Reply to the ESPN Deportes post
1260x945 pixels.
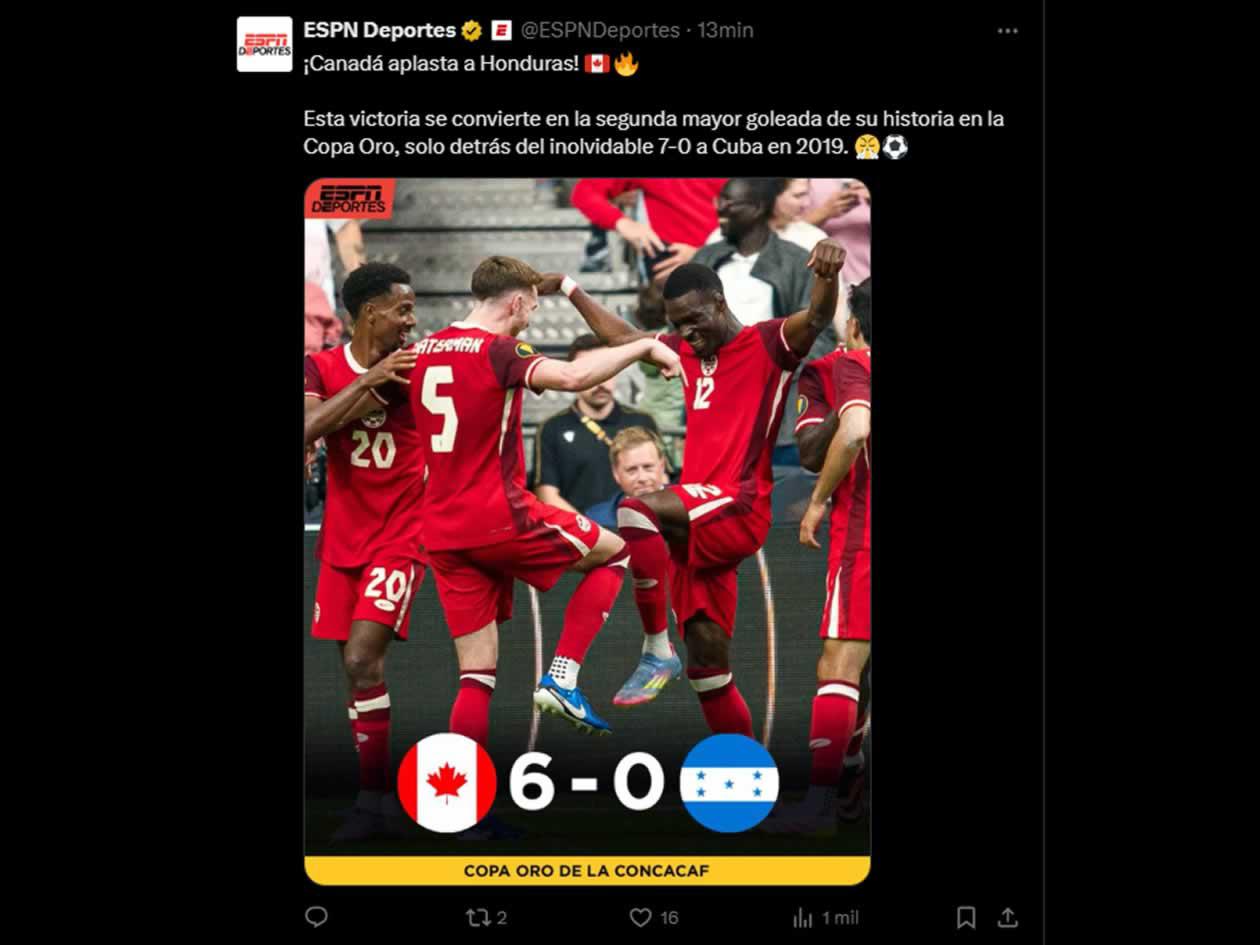316,917
